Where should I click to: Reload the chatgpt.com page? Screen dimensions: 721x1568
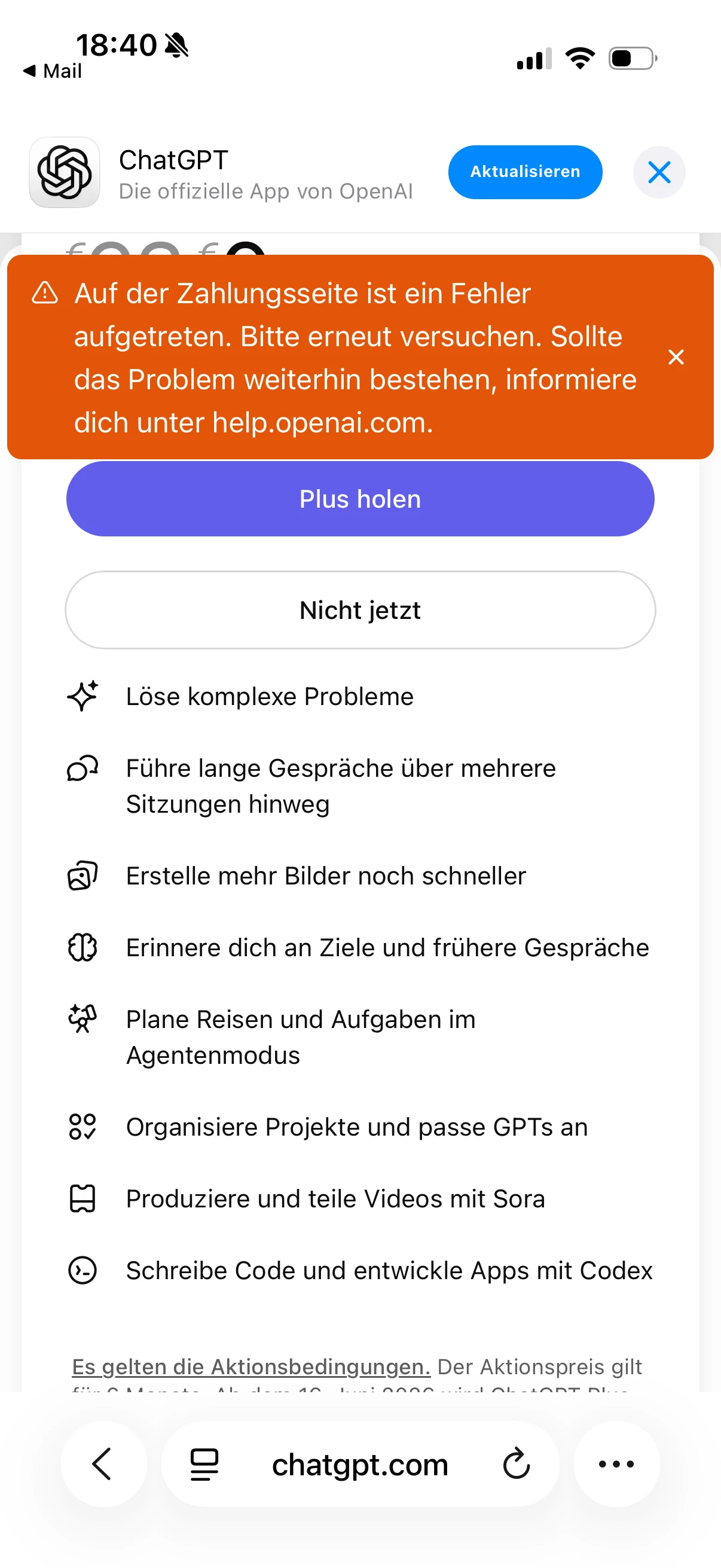(x=516, y=1464)
